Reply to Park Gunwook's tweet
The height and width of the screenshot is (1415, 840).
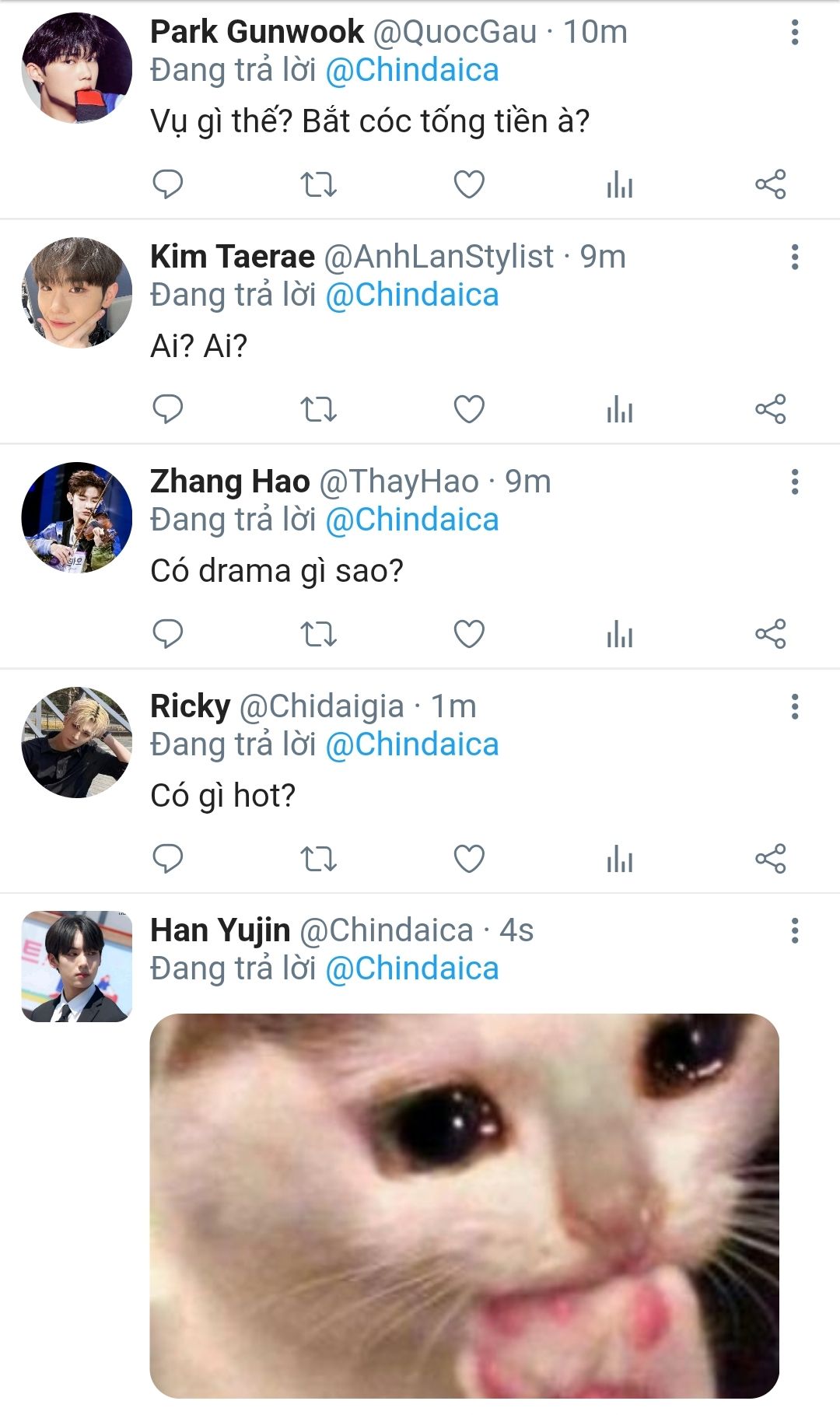(167, 184)
